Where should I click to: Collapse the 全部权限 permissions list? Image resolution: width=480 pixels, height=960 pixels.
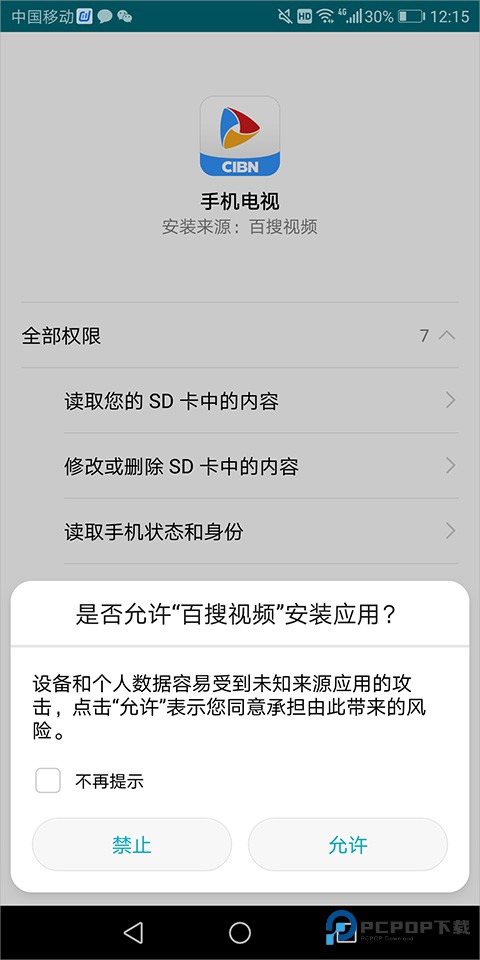(x=239, y=336)
